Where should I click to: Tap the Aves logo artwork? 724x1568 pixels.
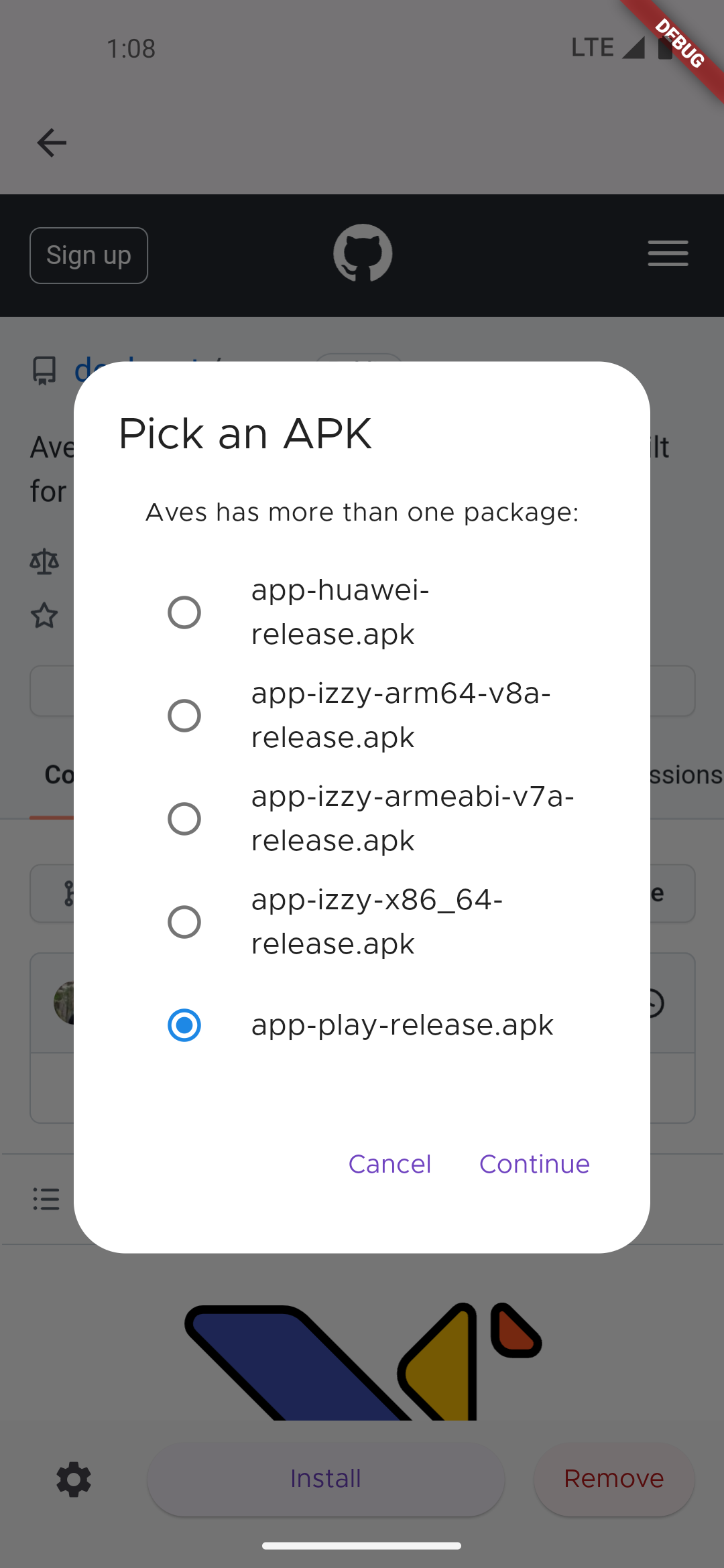[x=362, y=1360]
